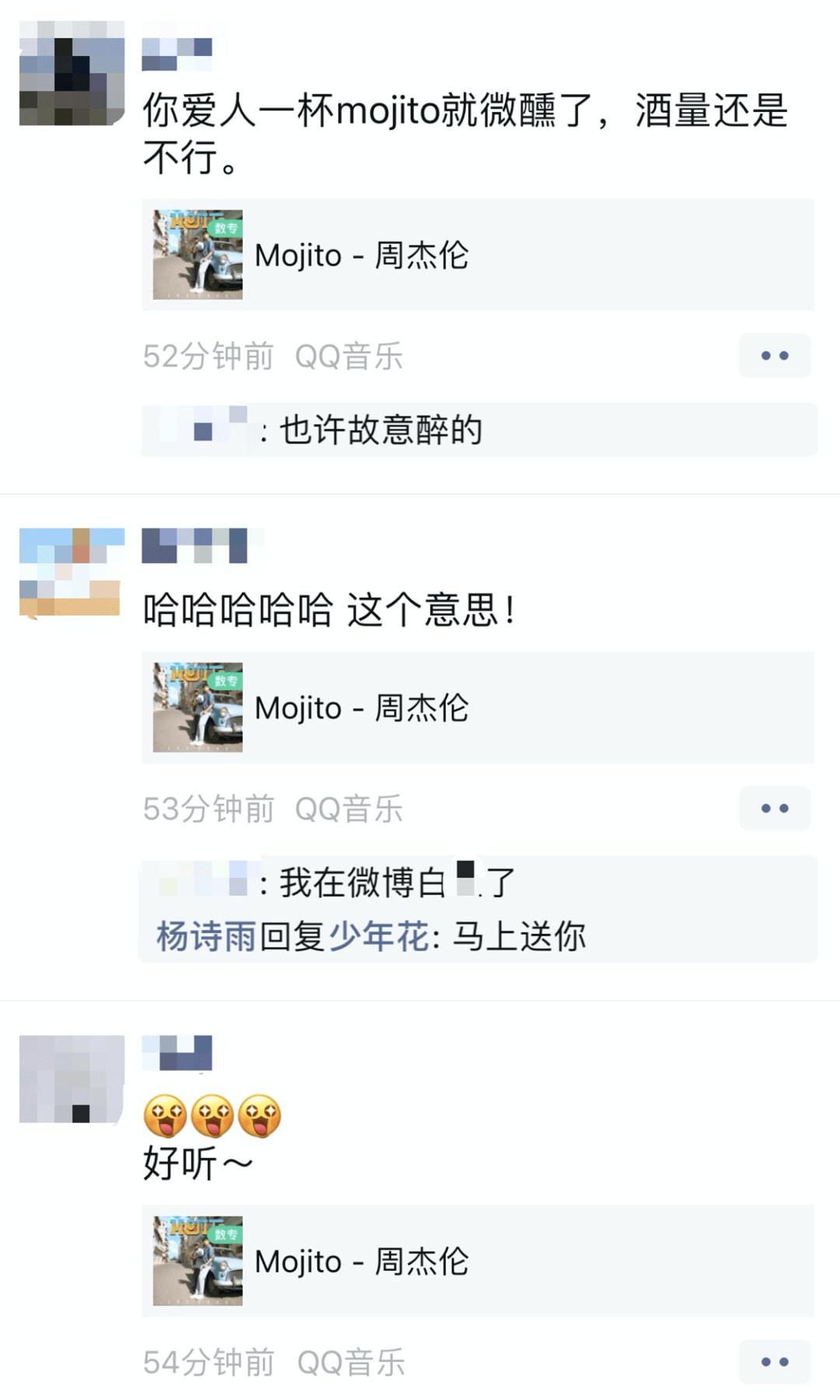Tap the QQ音乐 source link beside 52分钟前
Viewport: 840px width, 1400px height.
click(348, 356)
